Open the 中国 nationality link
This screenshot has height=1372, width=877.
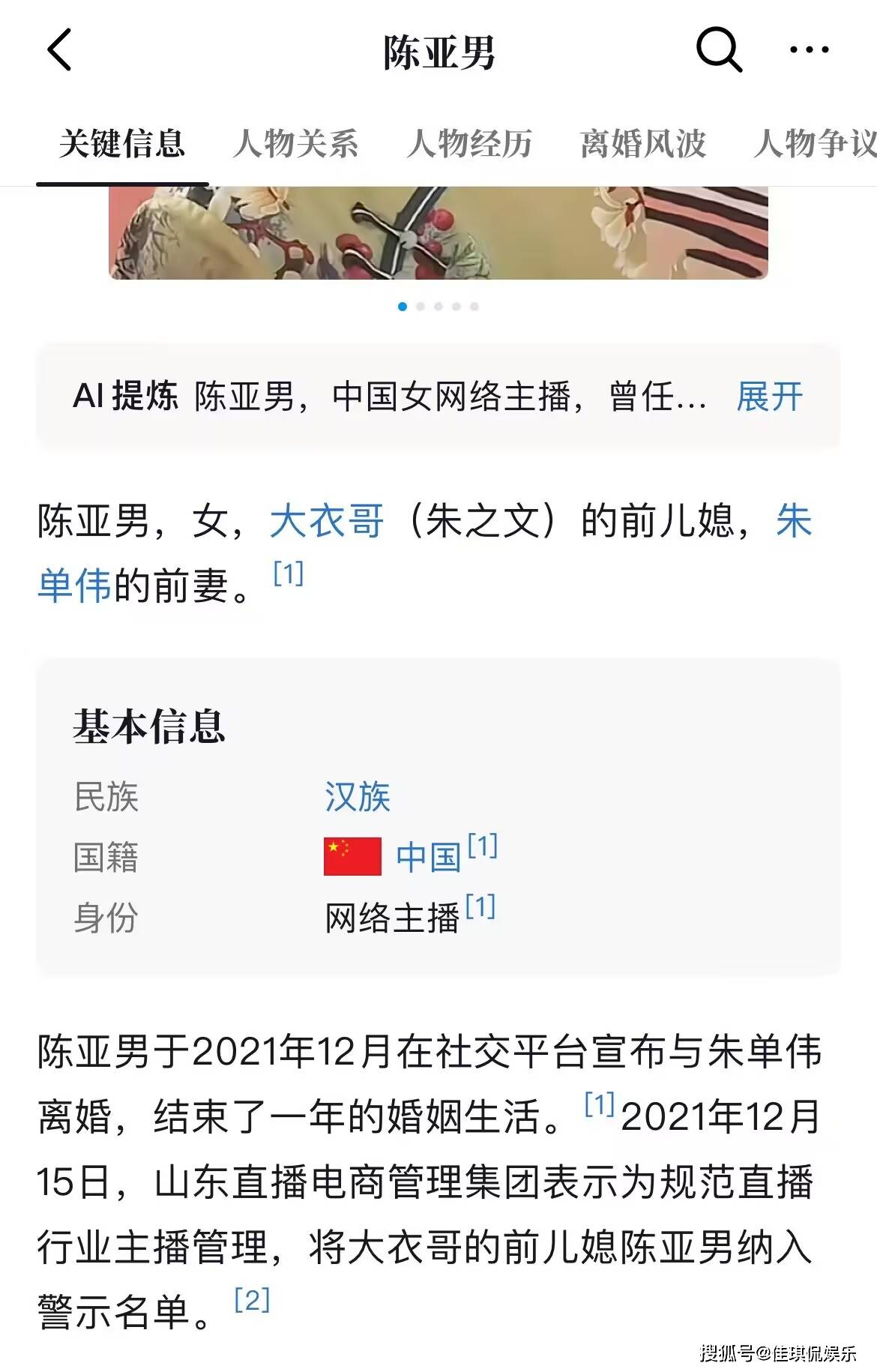[x=428, y=857]
